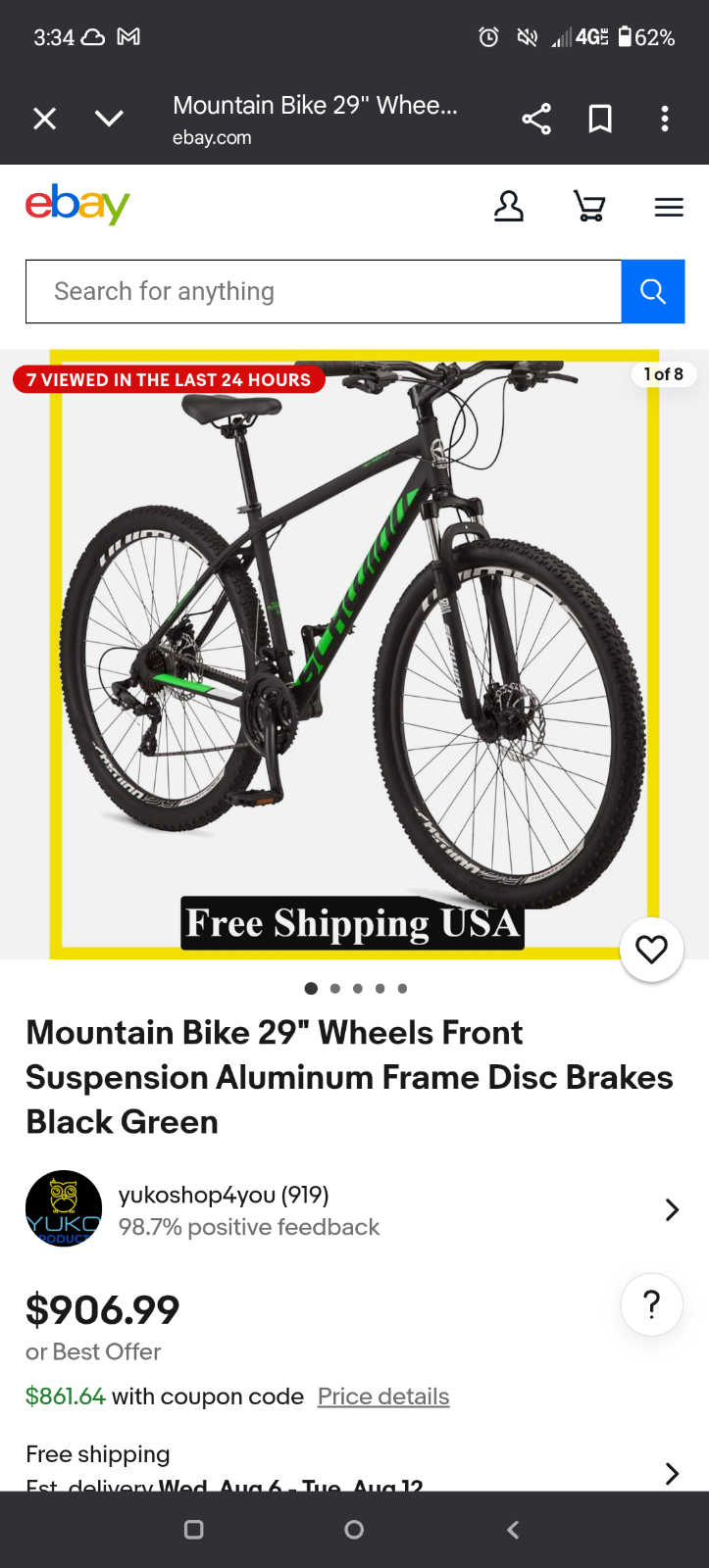Go to eBay home via logo
The height and width of the screenshot is (1568, 709).
click(x=77, y=204)
